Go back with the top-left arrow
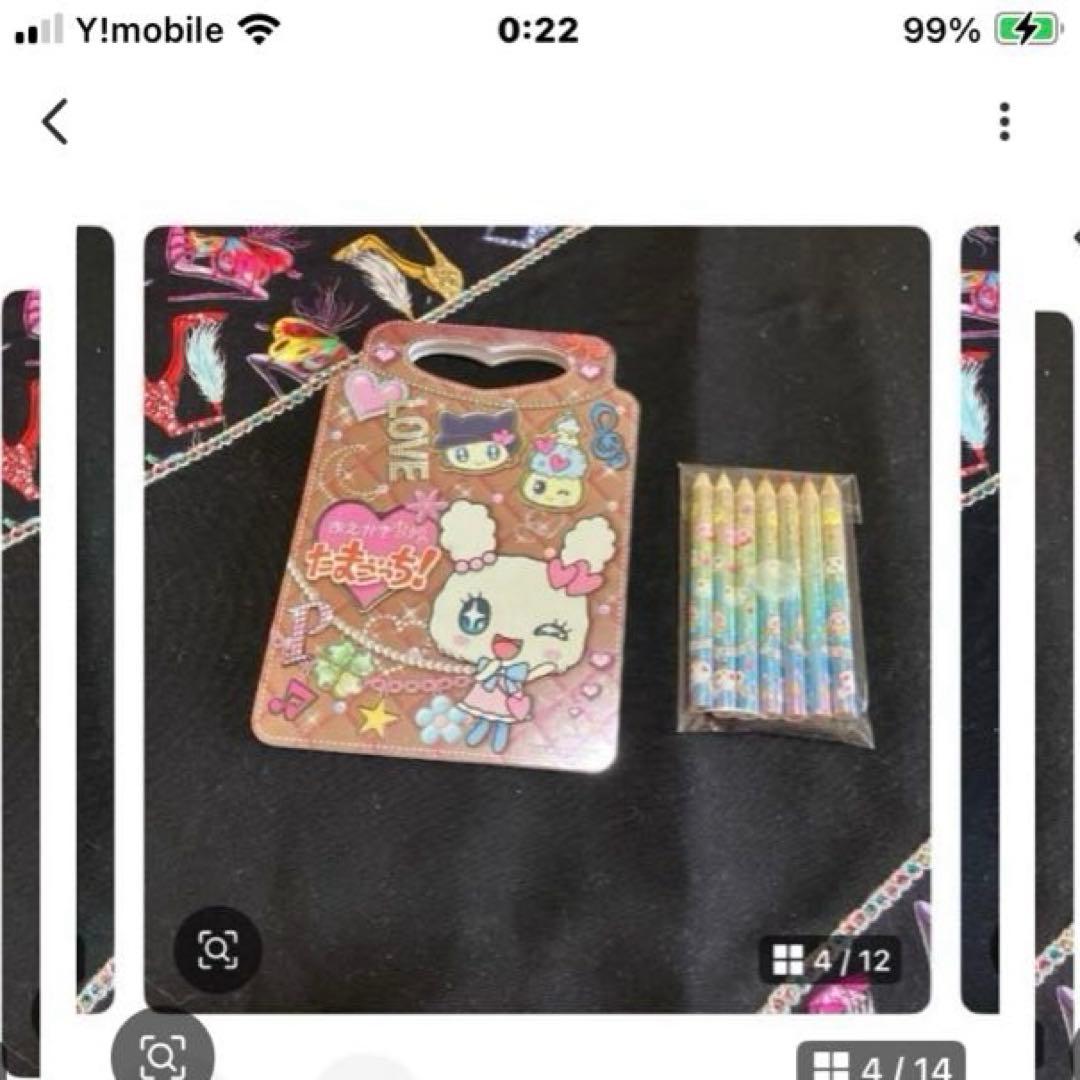This screenshot has height=1080, width=1080. (x=54, y=124)
